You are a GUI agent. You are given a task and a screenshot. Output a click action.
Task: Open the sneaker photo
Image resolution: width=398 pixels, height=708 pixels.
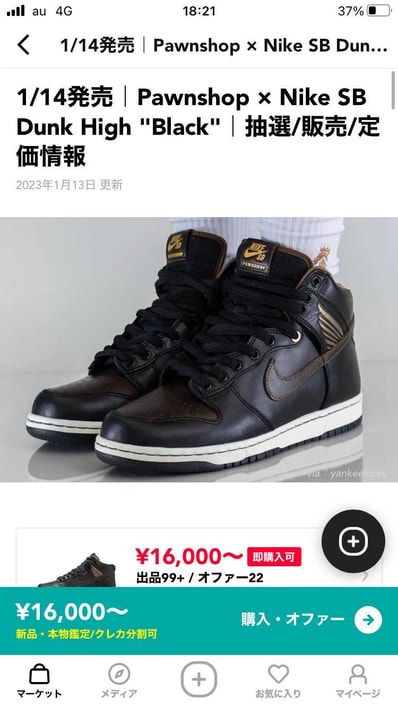coord(199,350)
